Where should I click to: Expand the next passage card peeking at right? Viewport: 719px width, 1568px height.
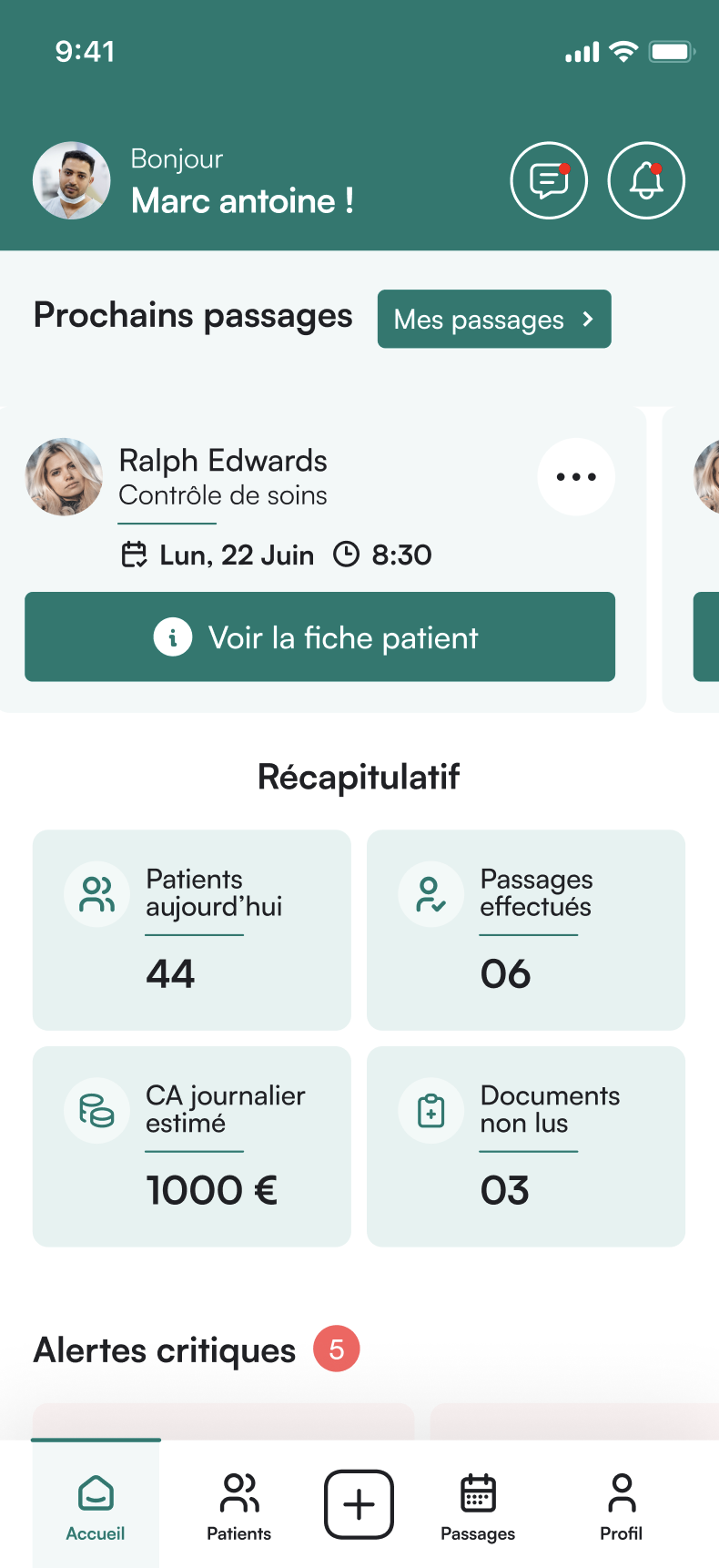coord(701,555)
